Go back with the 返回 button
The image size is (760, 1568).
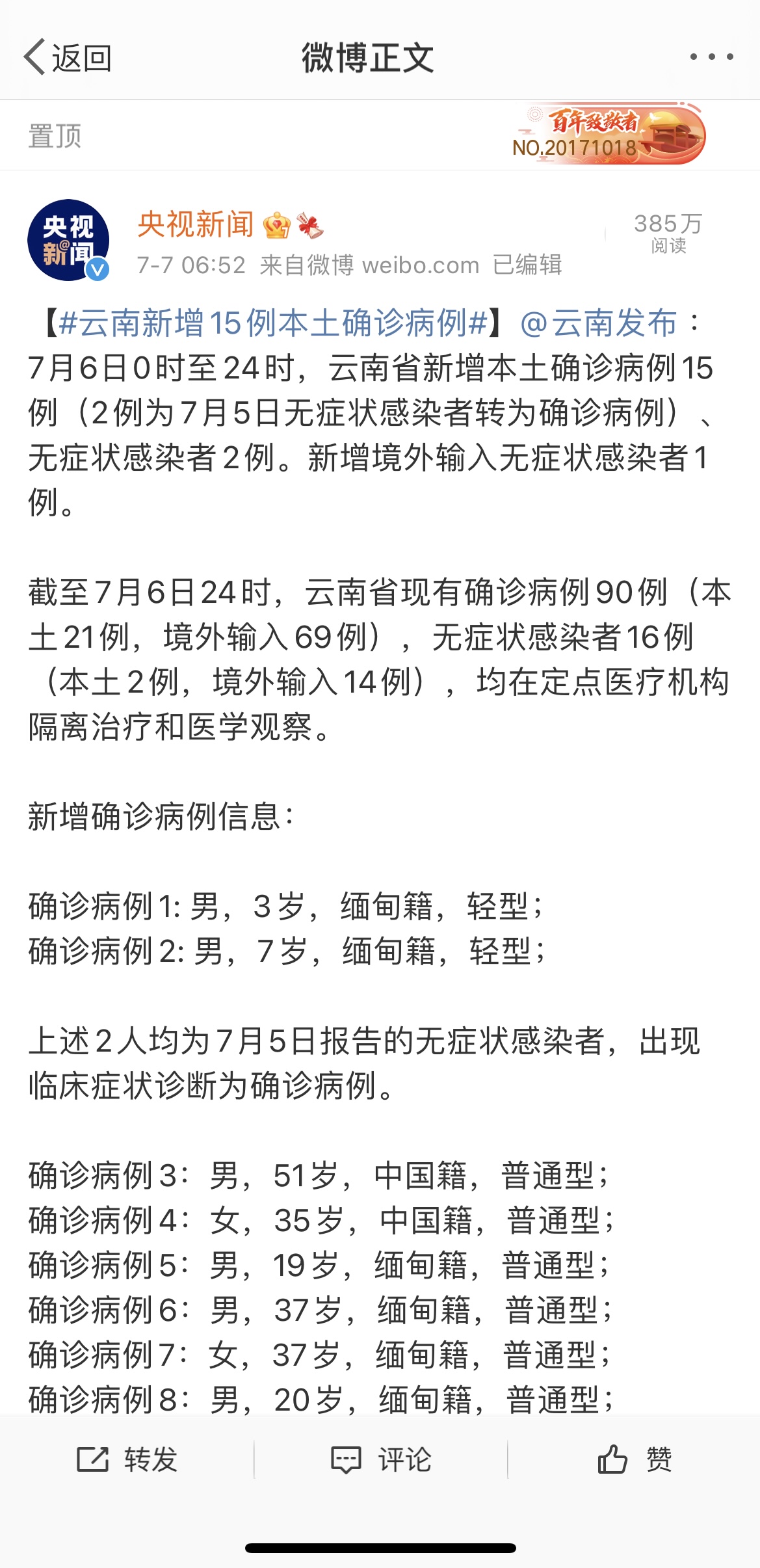(68, 58)
